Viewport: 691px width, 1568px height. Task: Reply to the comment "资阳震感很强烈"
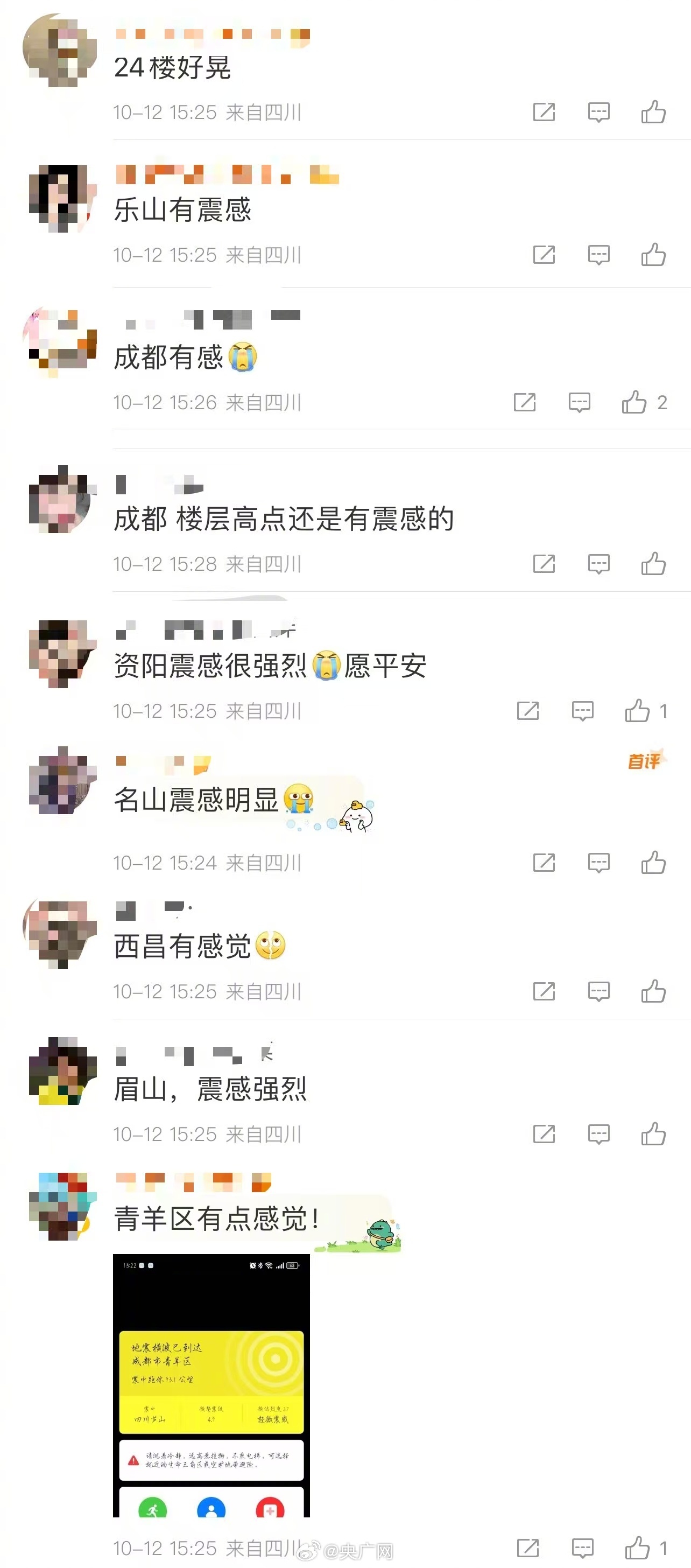583,710
